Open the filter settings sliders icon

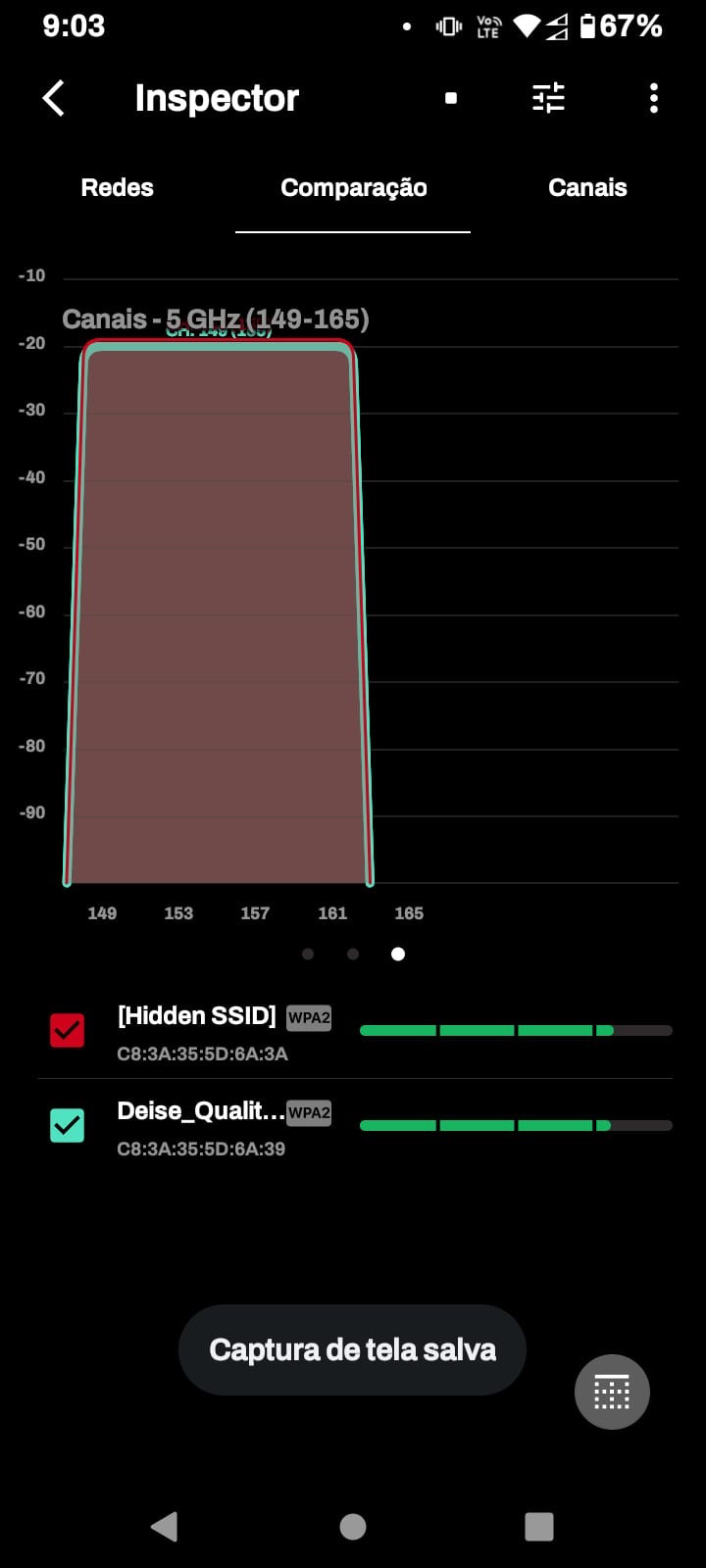[548, 98]
